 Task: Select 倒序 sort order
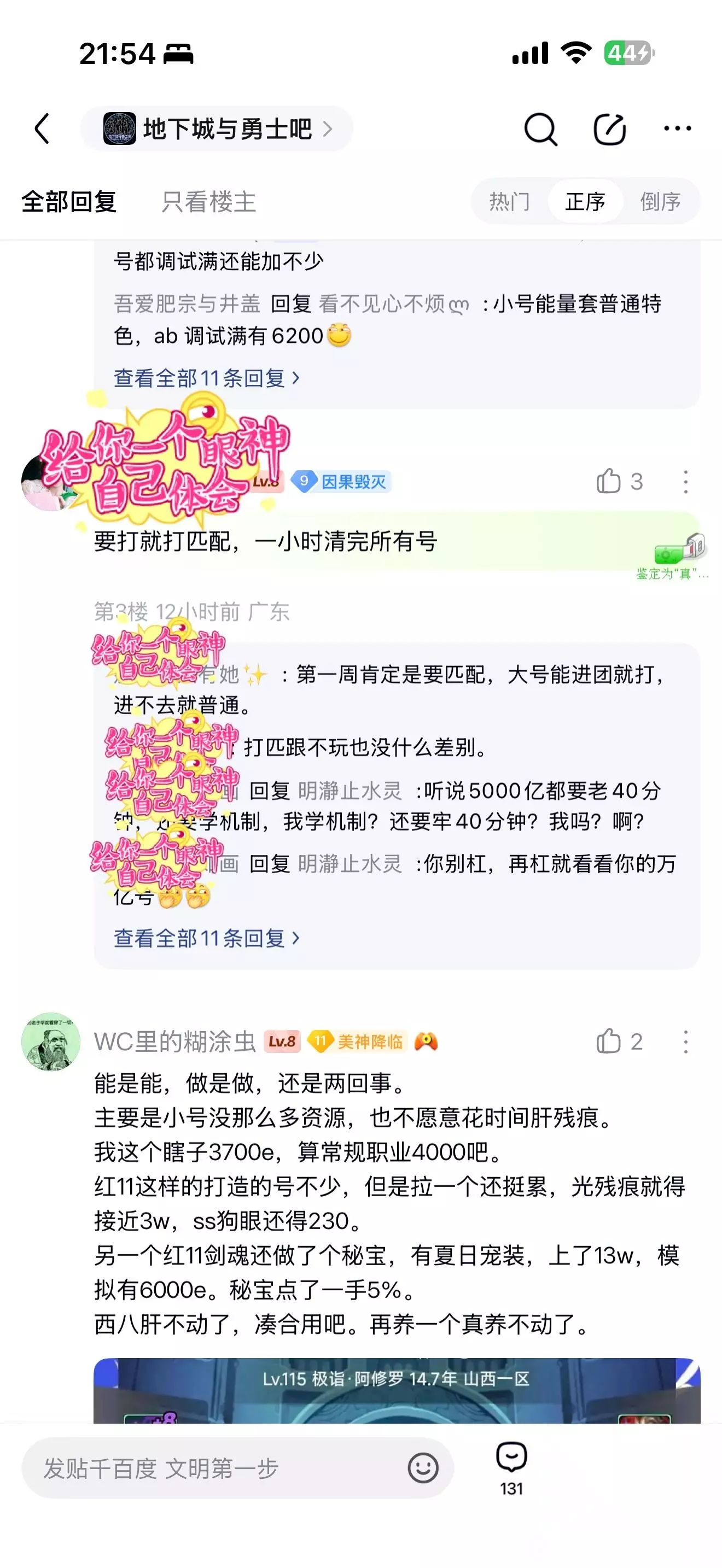click(660, 202)
